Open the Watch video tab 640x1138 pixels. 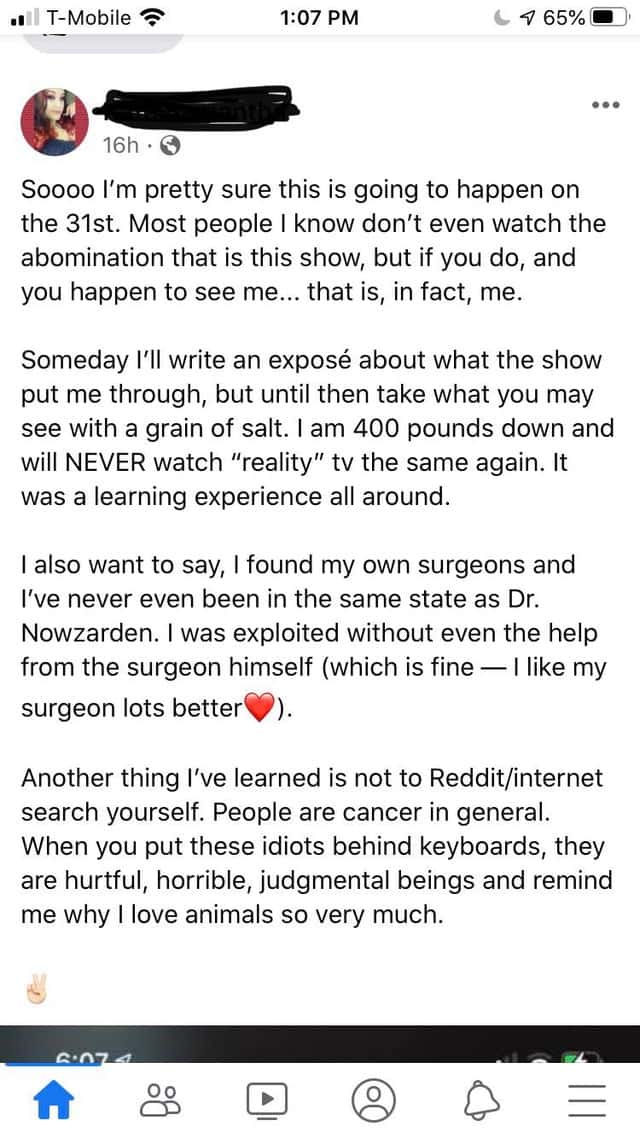267,1101
